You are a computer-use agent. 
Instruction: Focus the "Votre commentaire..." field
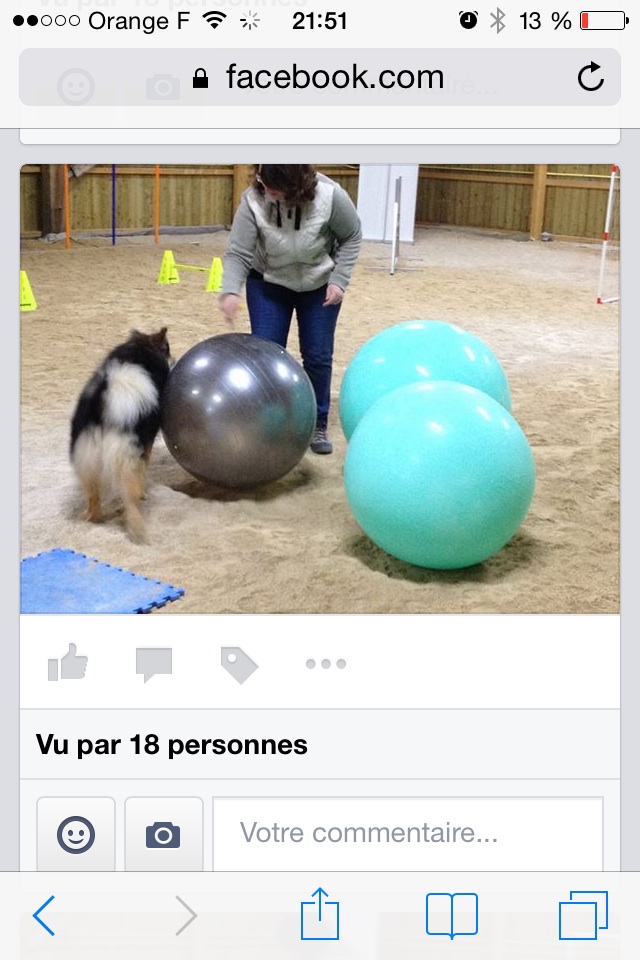tap(408, 832)
